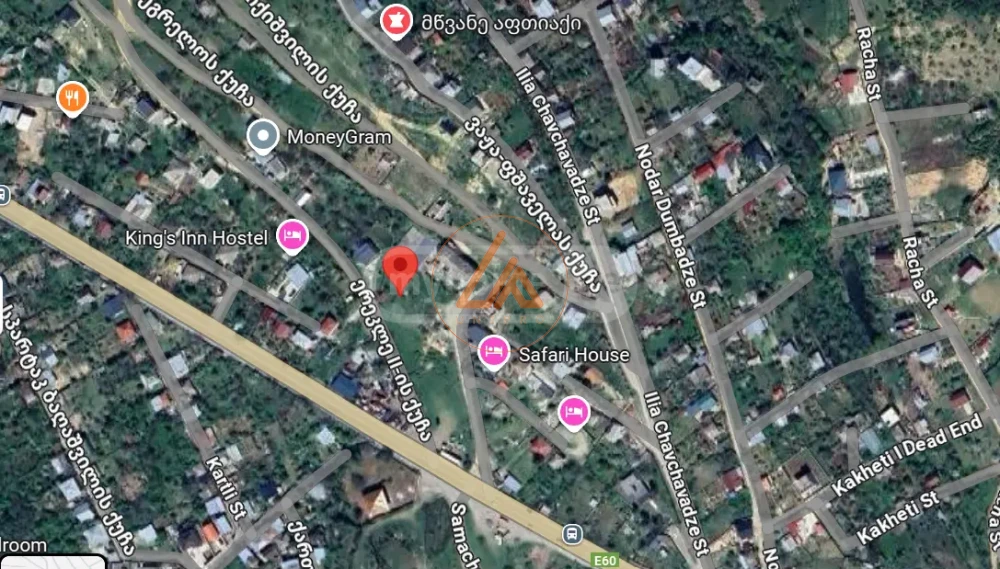Image resolution: width=1000 pixels, height=569 pixels.
Task: Open the მწვანე აფთიაქი pharmacy marker
Action: (x=395, y=19)
